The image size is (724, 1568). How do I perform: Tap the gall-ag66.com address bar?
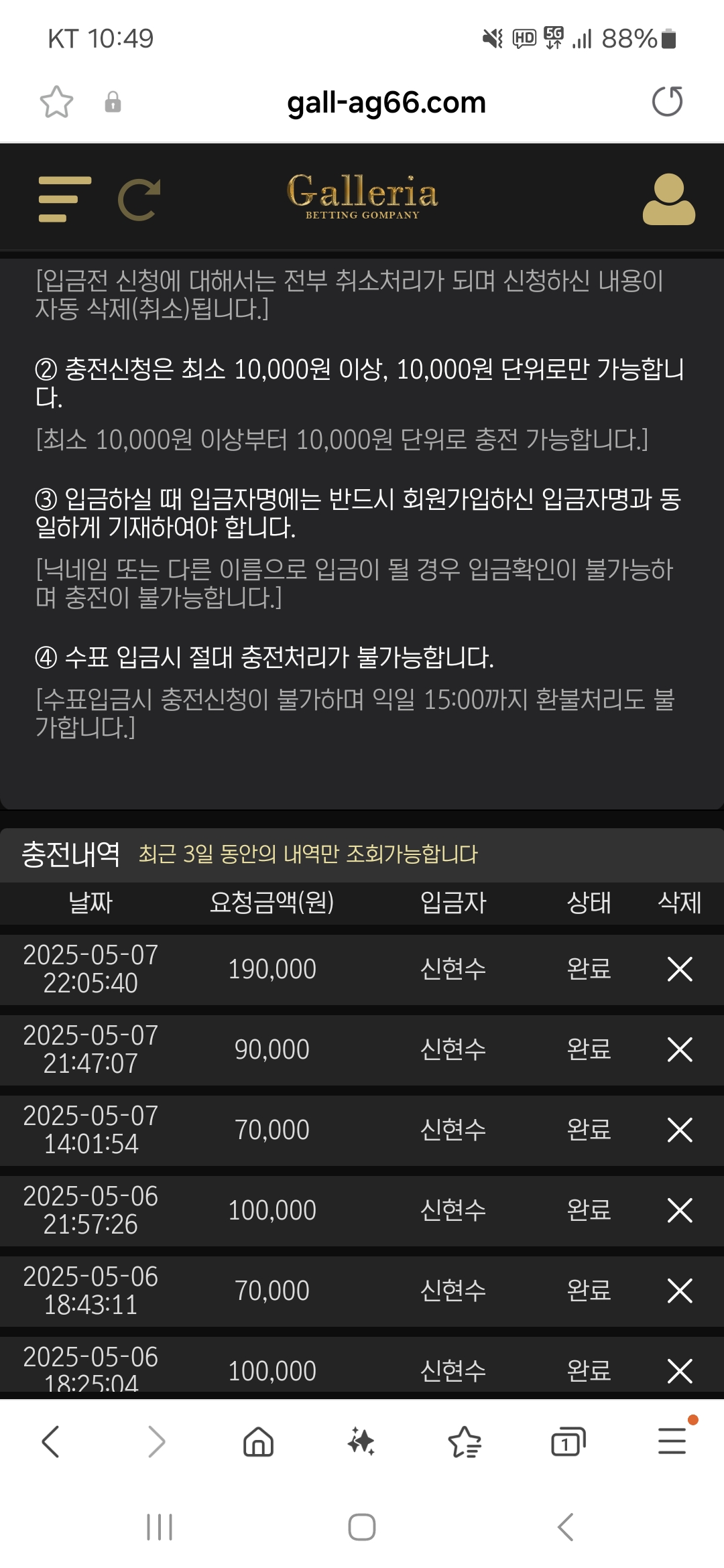pos(386,102)
